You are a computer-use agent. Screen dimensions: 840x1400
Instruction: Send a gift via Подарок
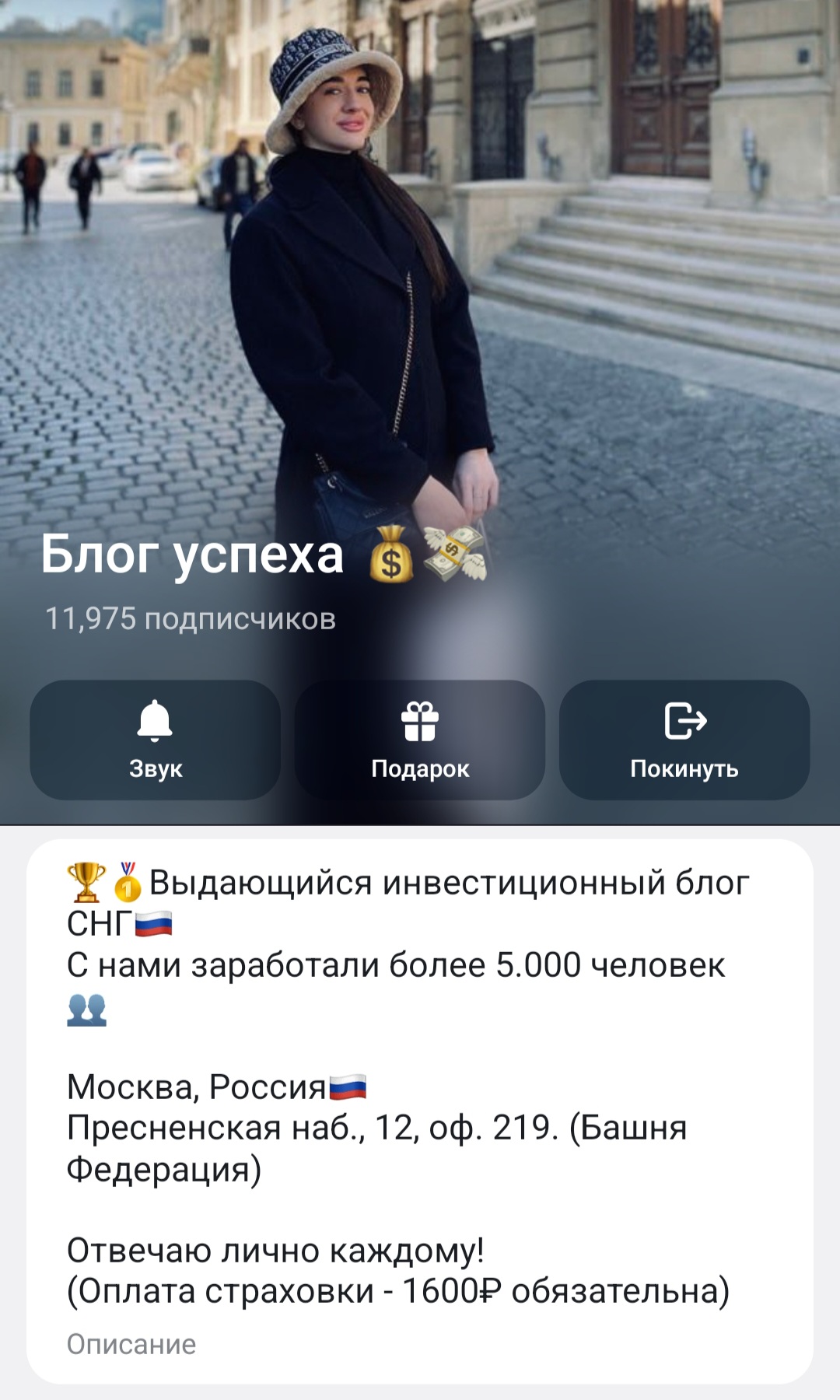pyautogui.click(x=420, y=740)
